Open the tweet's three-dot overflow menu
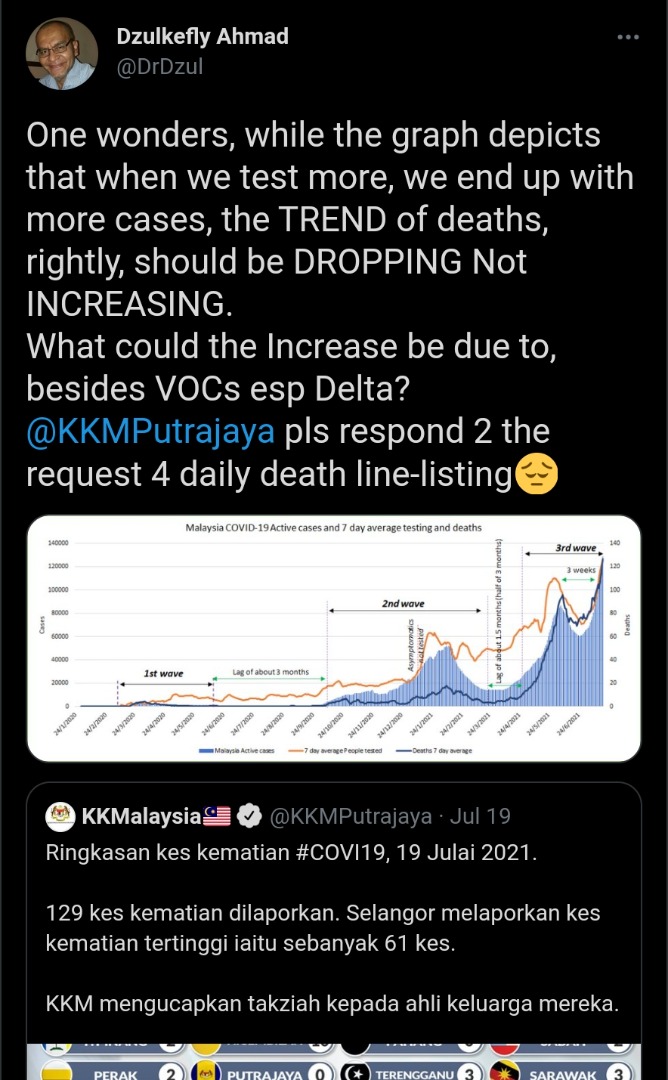 coord(627,37)
